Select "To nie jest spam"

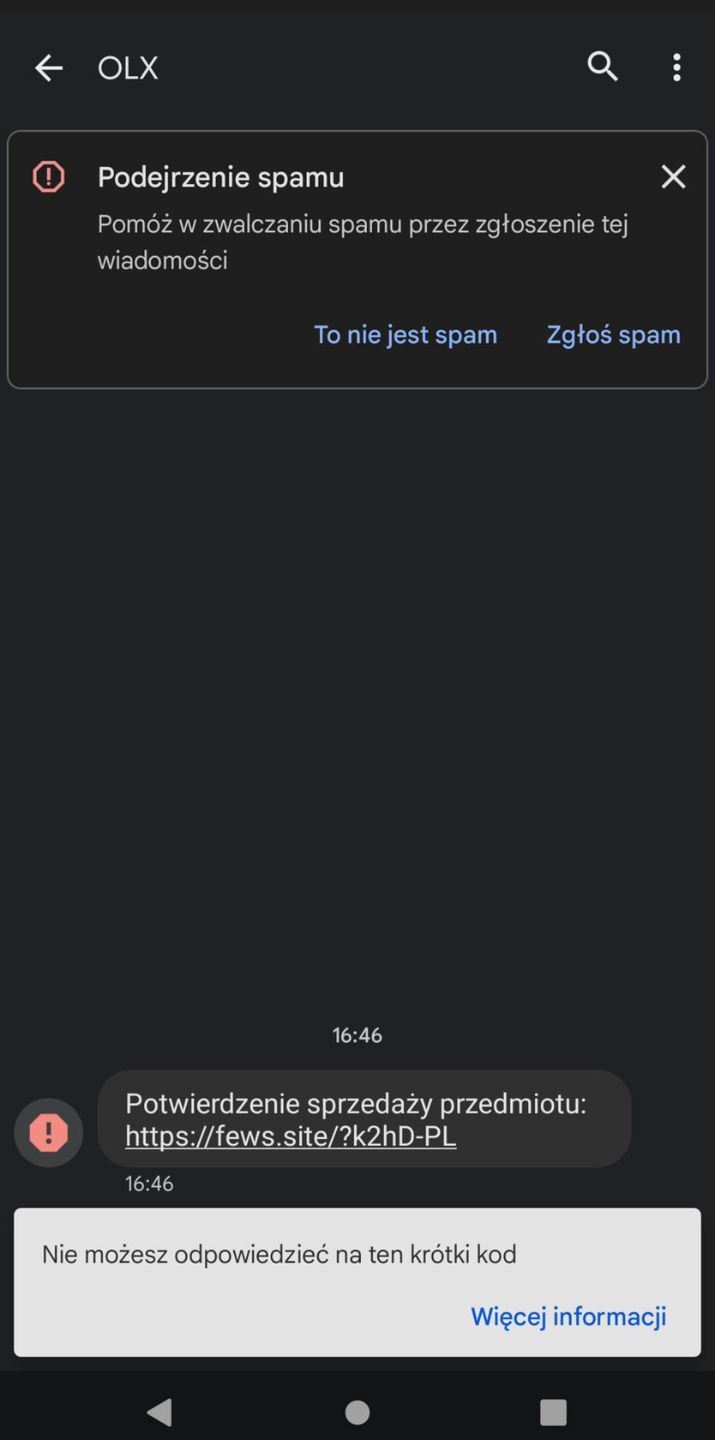point(405,335)
